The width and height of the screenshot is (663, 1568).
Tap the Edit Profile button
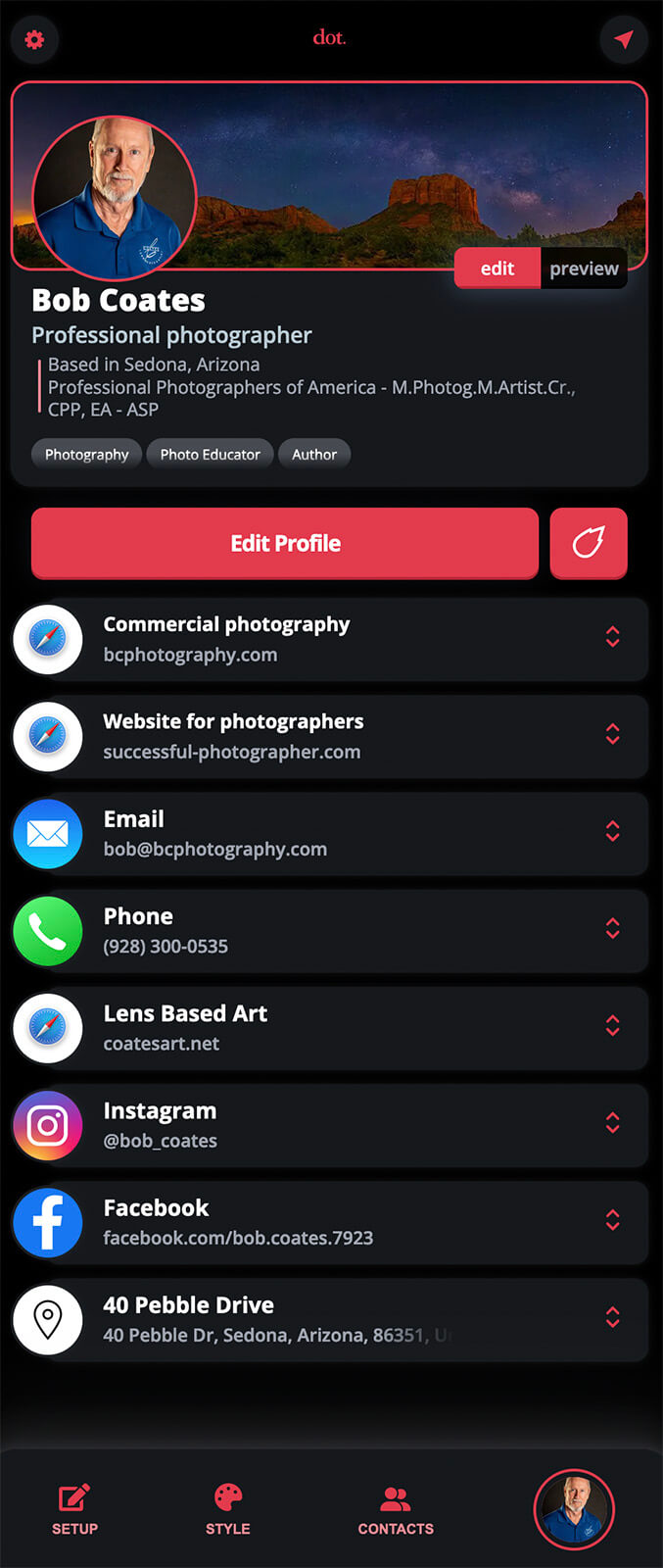click(285, 544)
